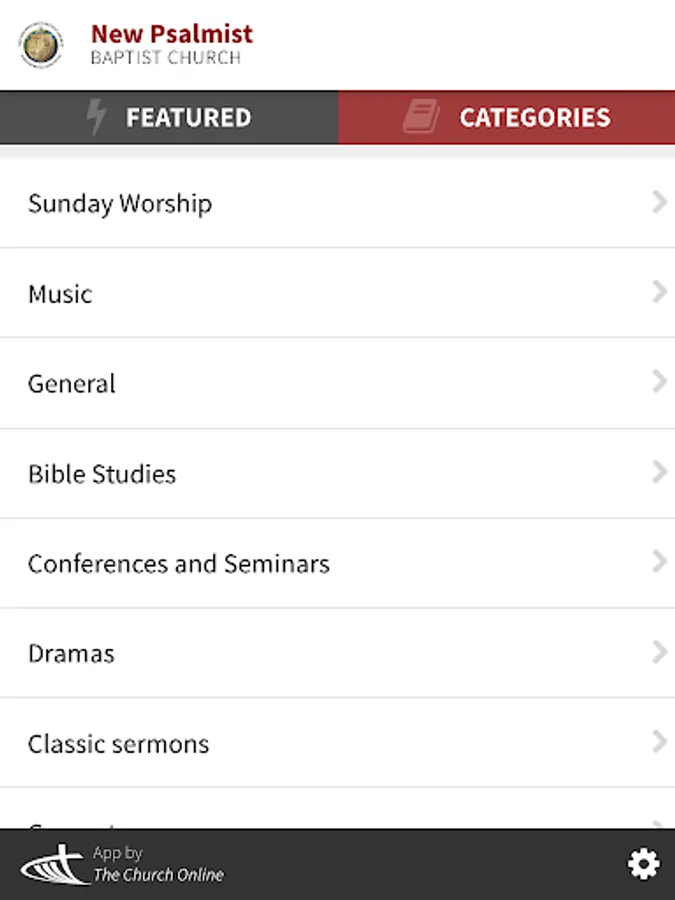View the Bible Studies category
The height and width of the screenshot is (900, 675).
[x=337, y=474]
